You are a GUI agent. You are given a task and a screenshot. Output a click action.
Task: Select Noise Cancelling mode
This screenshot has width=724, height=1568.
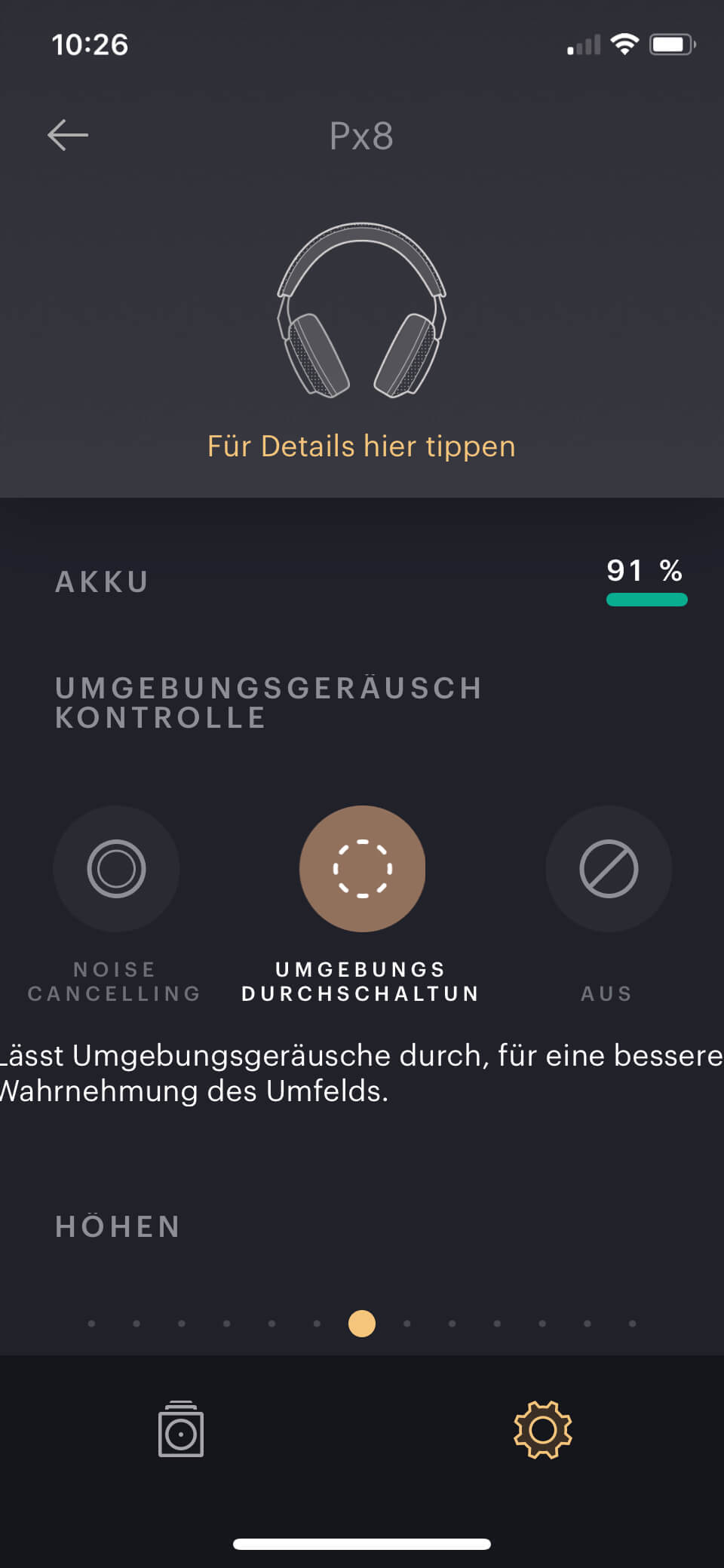tap(116, 869)
